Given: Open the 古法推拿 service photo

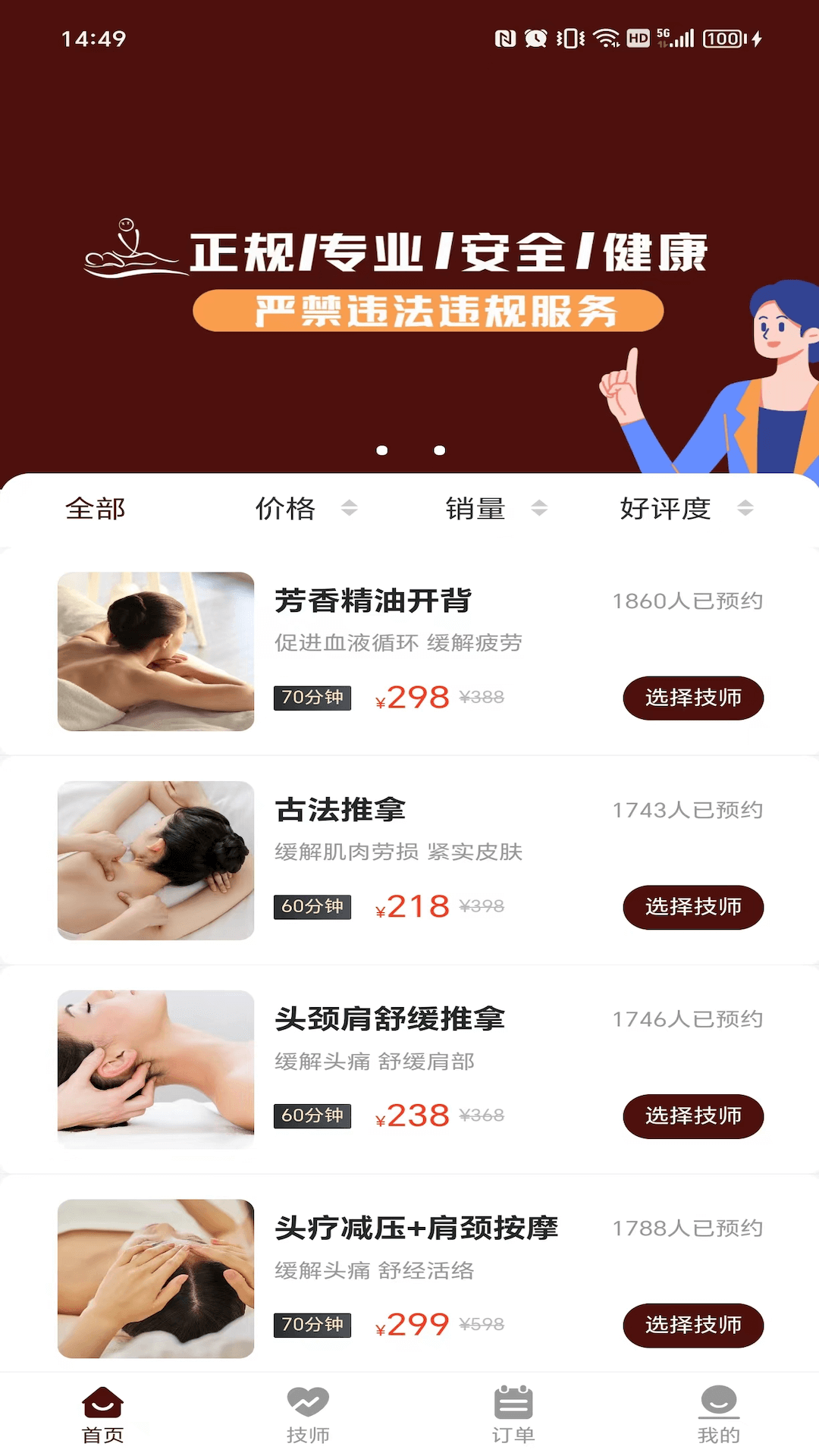Looking at the screenshot, I should tap(155, 861).
